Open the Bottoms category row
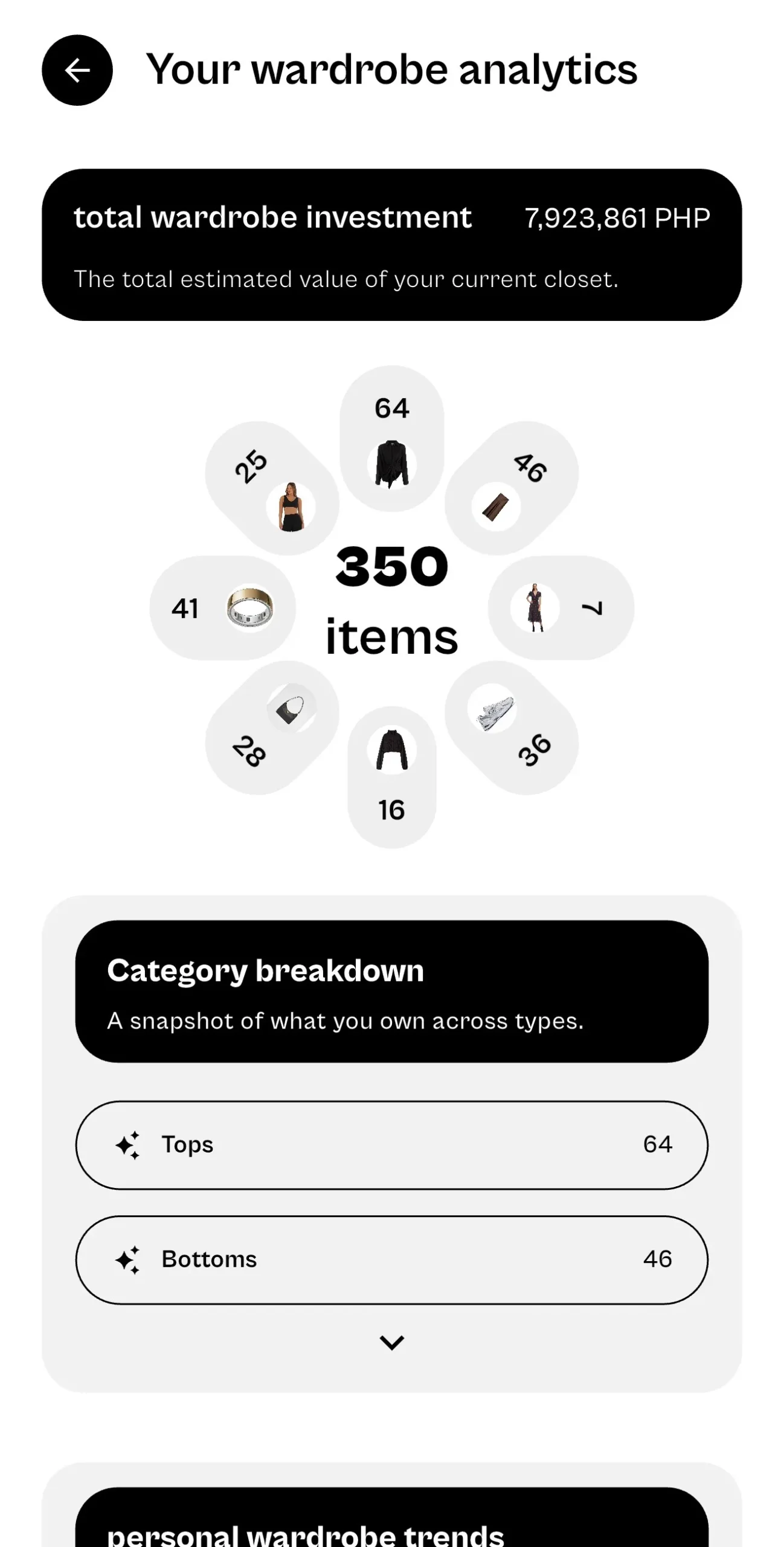This screenshot has height=1547, width=784. (391, 1259)
